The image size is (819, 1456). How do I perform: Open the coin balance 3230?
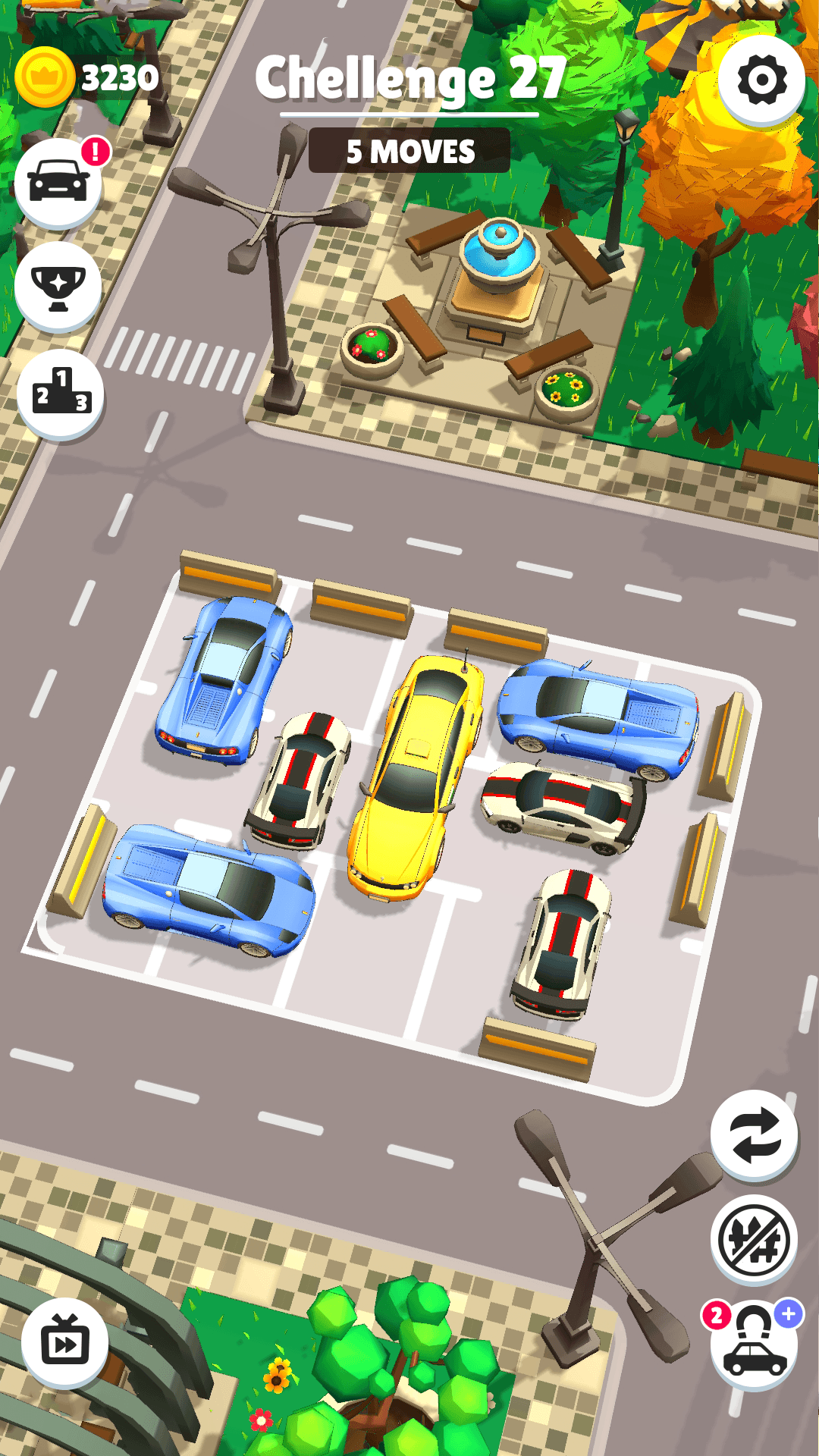tap(89, 77)
